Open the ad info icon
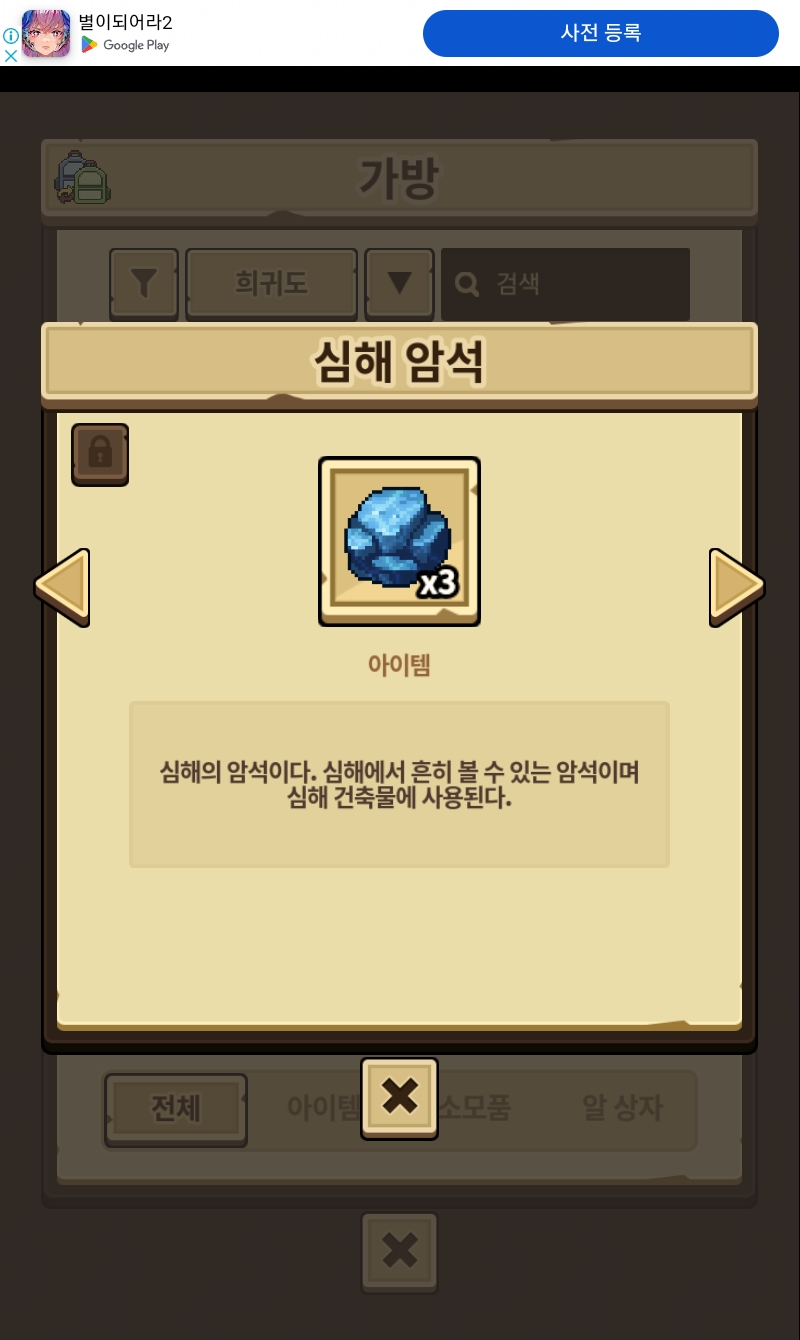Viewport: 800px width, 1340px height. tap(10, 35)
